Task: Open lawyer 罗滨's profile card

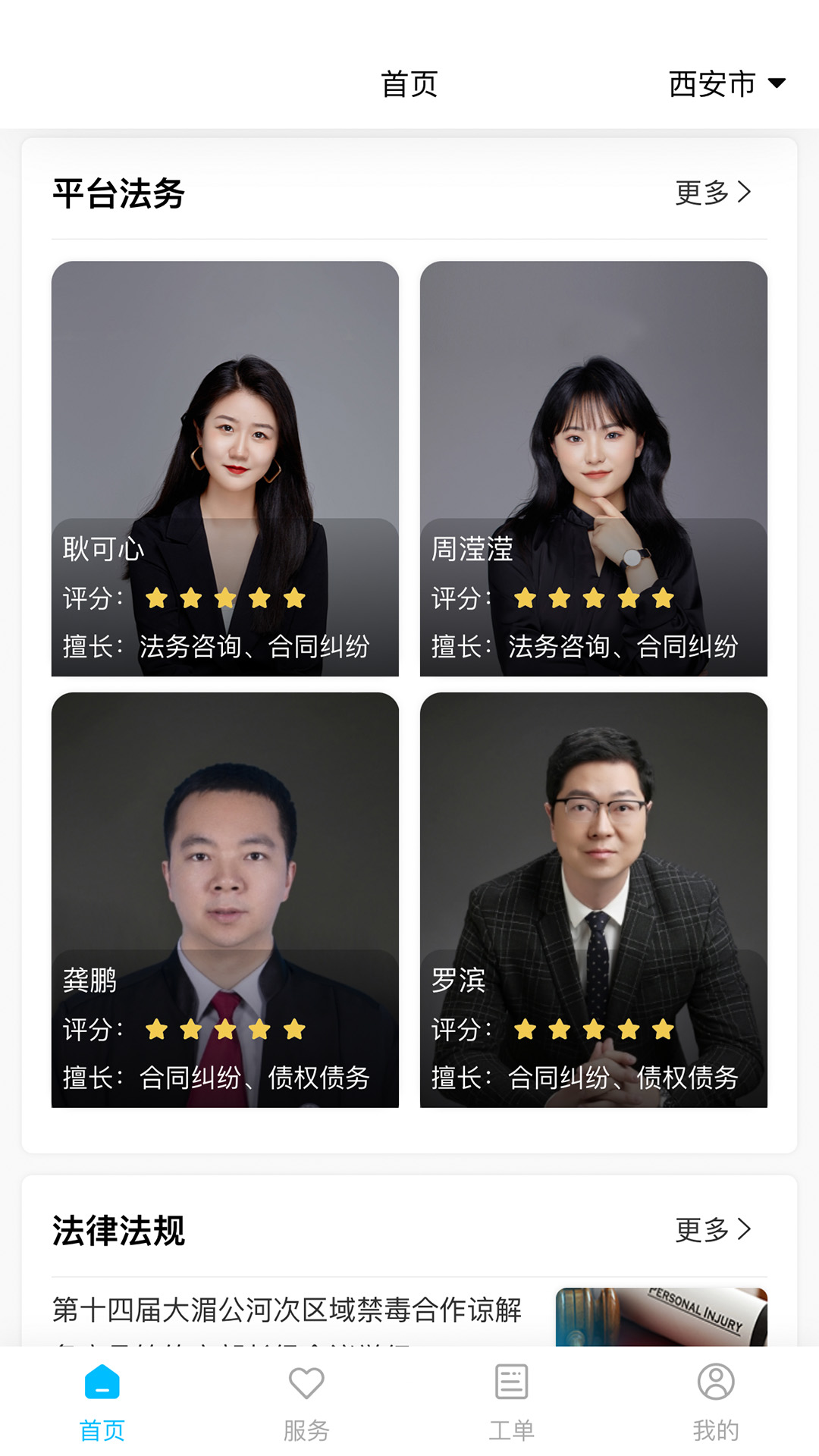Action: click(594, 899)
